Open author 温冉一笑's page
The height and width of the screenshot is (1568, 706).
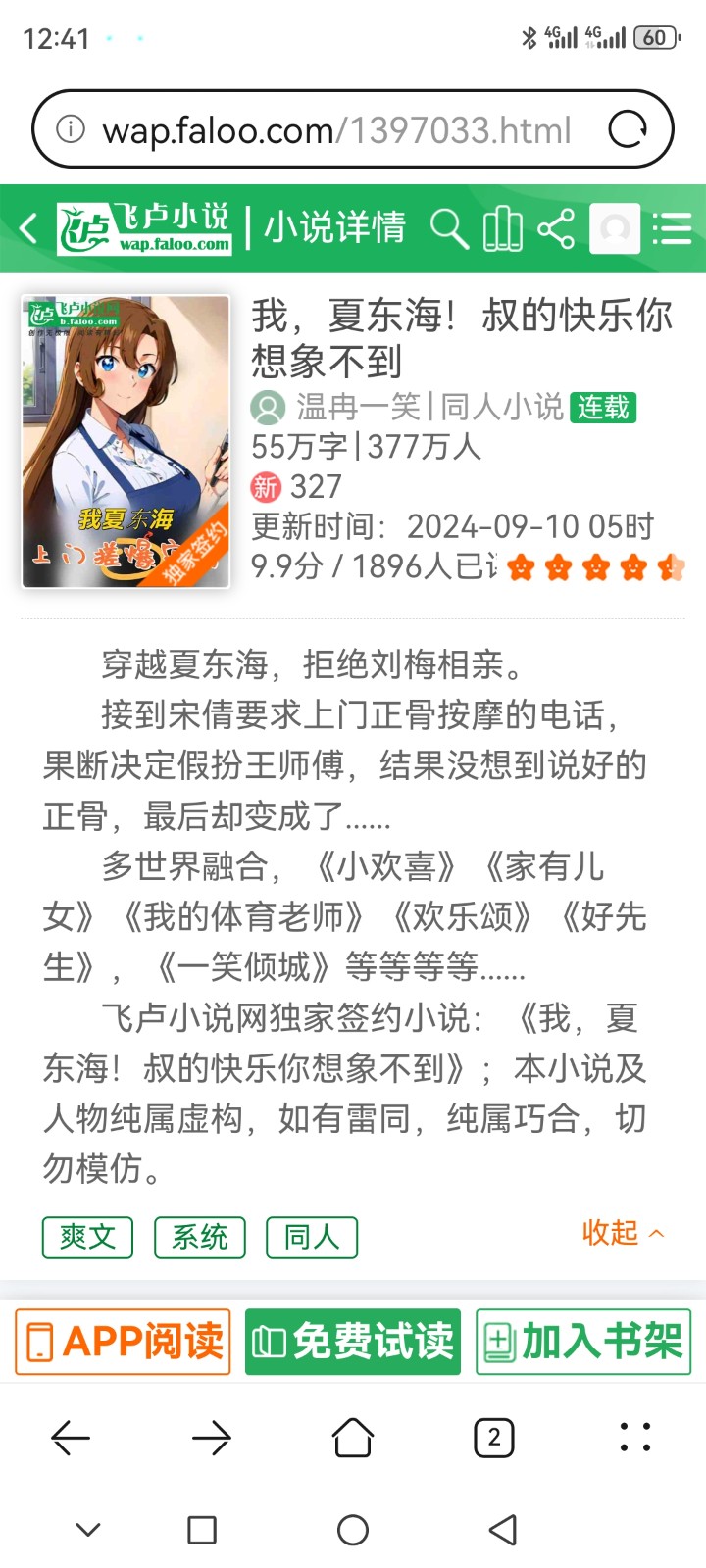[359, 407]
